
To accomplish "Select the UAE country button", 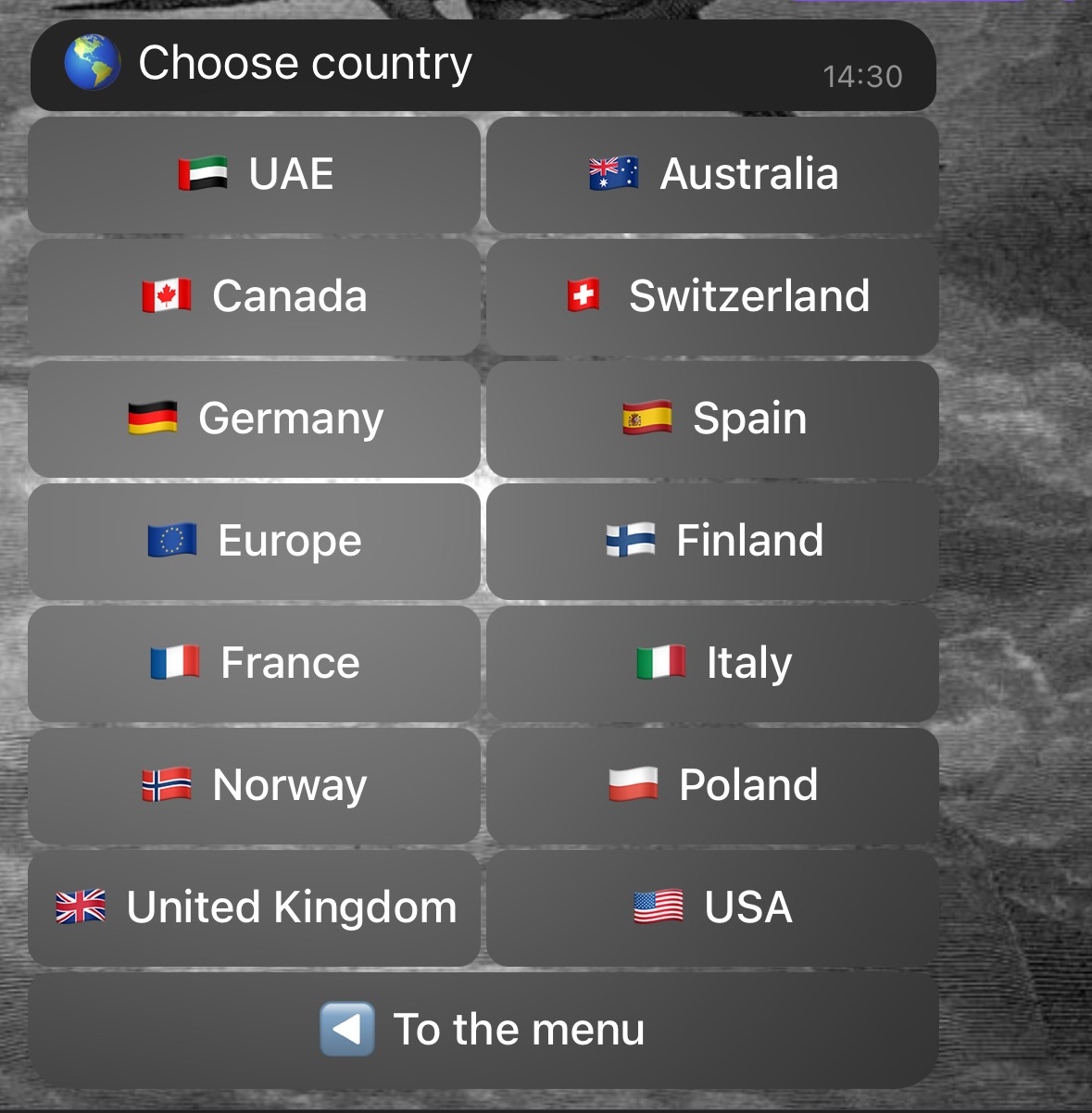I will (x=254, y=174).
